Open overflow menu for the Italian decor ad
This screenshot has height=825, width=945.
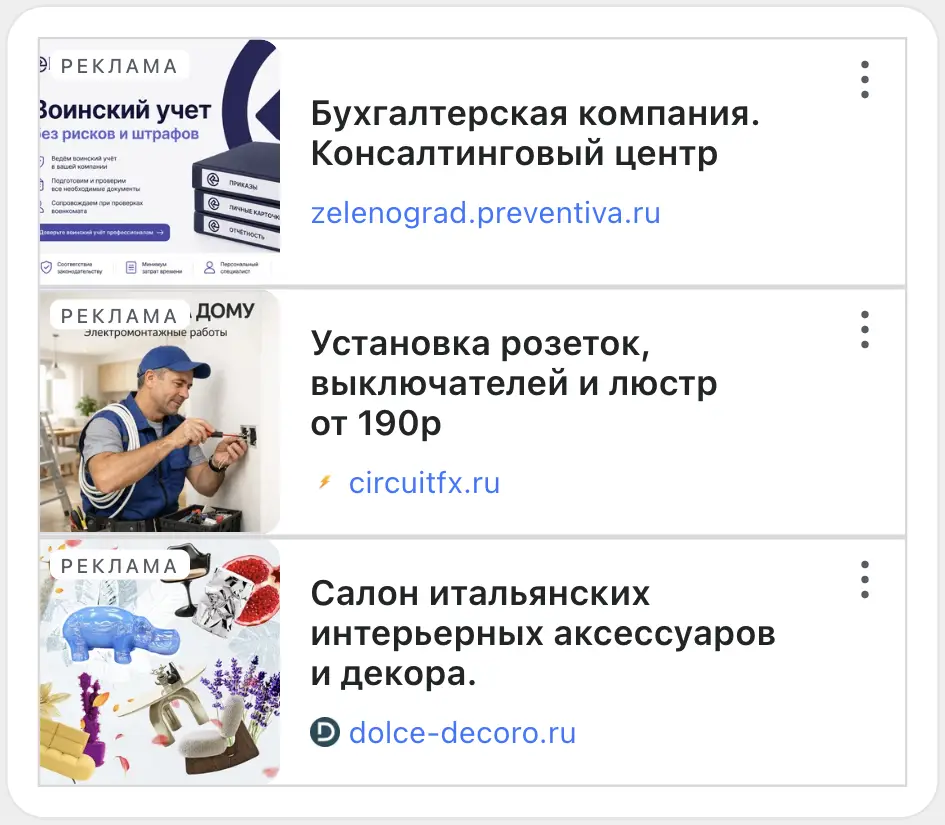(x=865, y=580)
